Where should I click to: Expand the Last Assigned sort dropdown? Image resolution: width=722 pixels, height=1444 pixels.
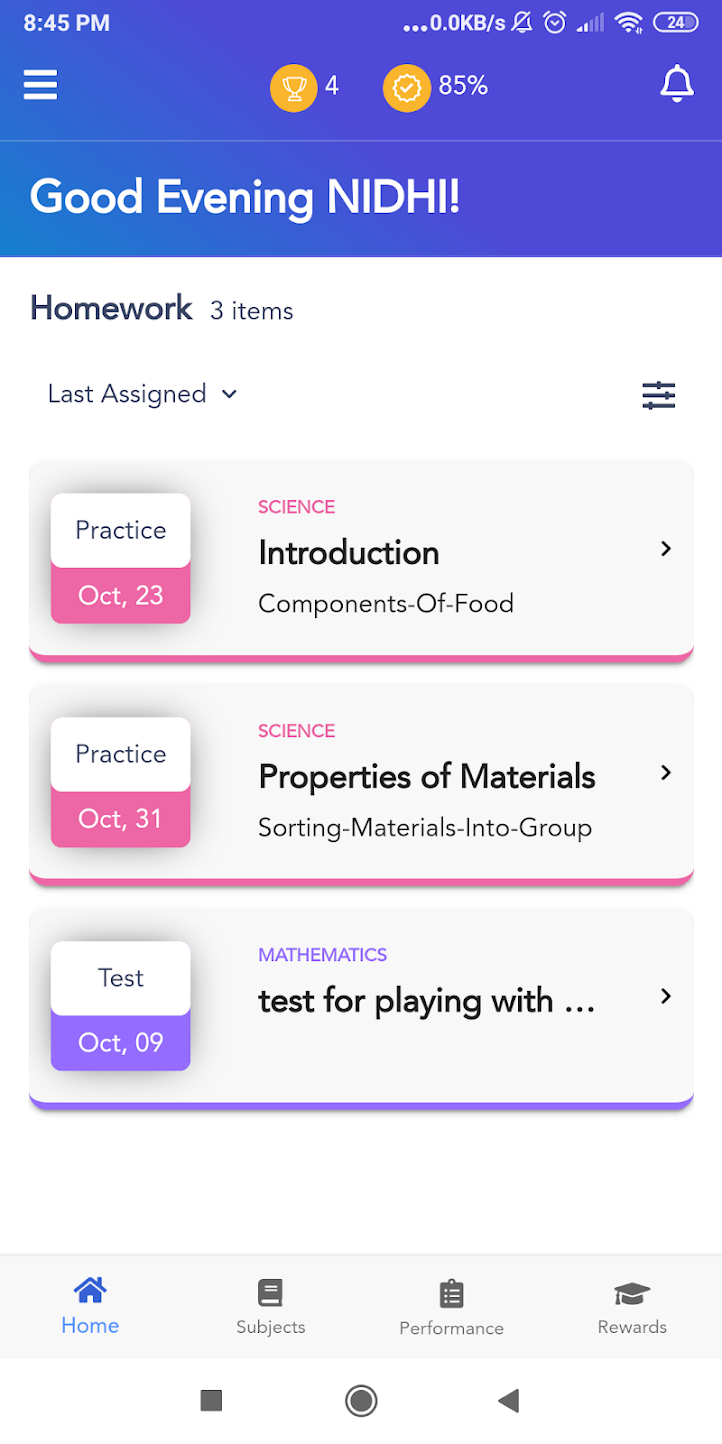[143, 394]
